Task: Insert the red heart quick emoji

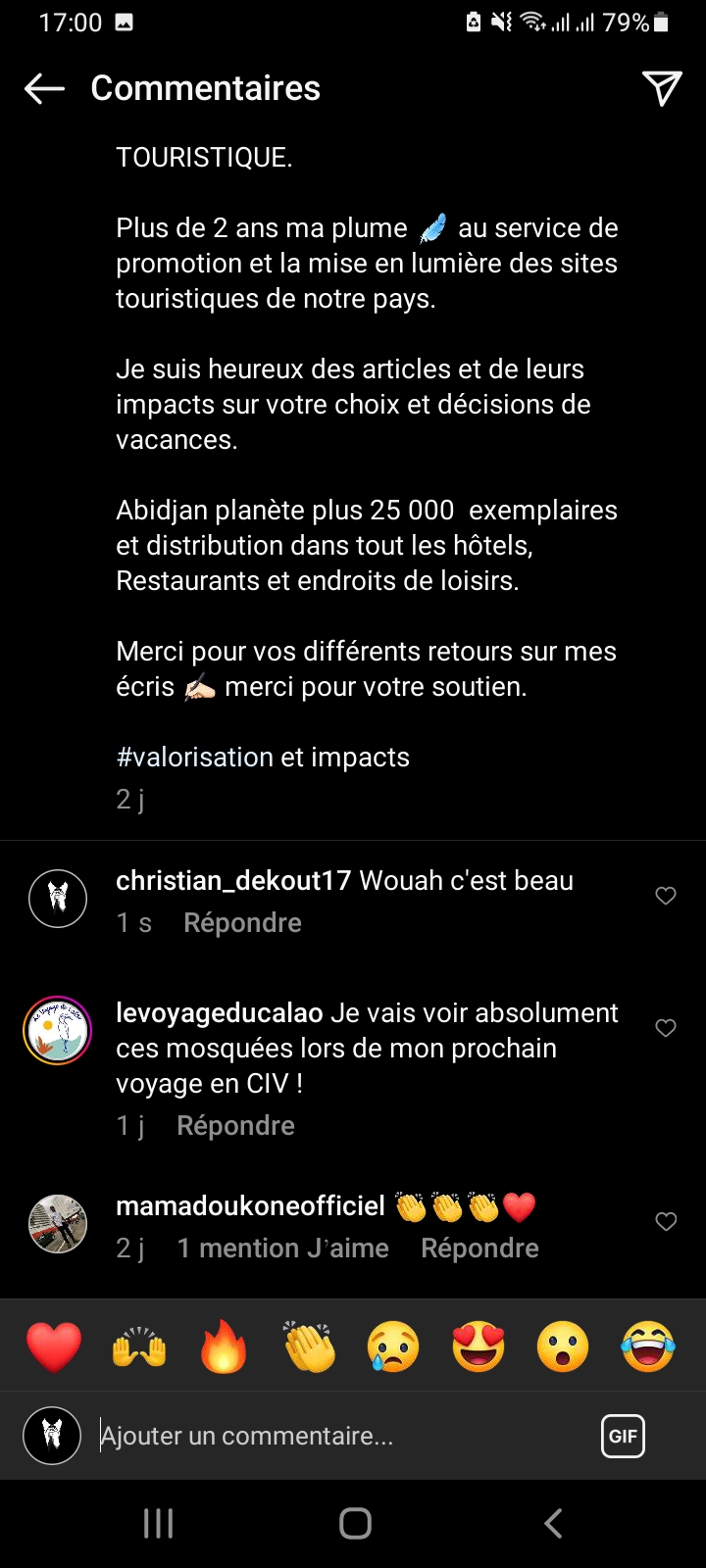Action: 54,1346
